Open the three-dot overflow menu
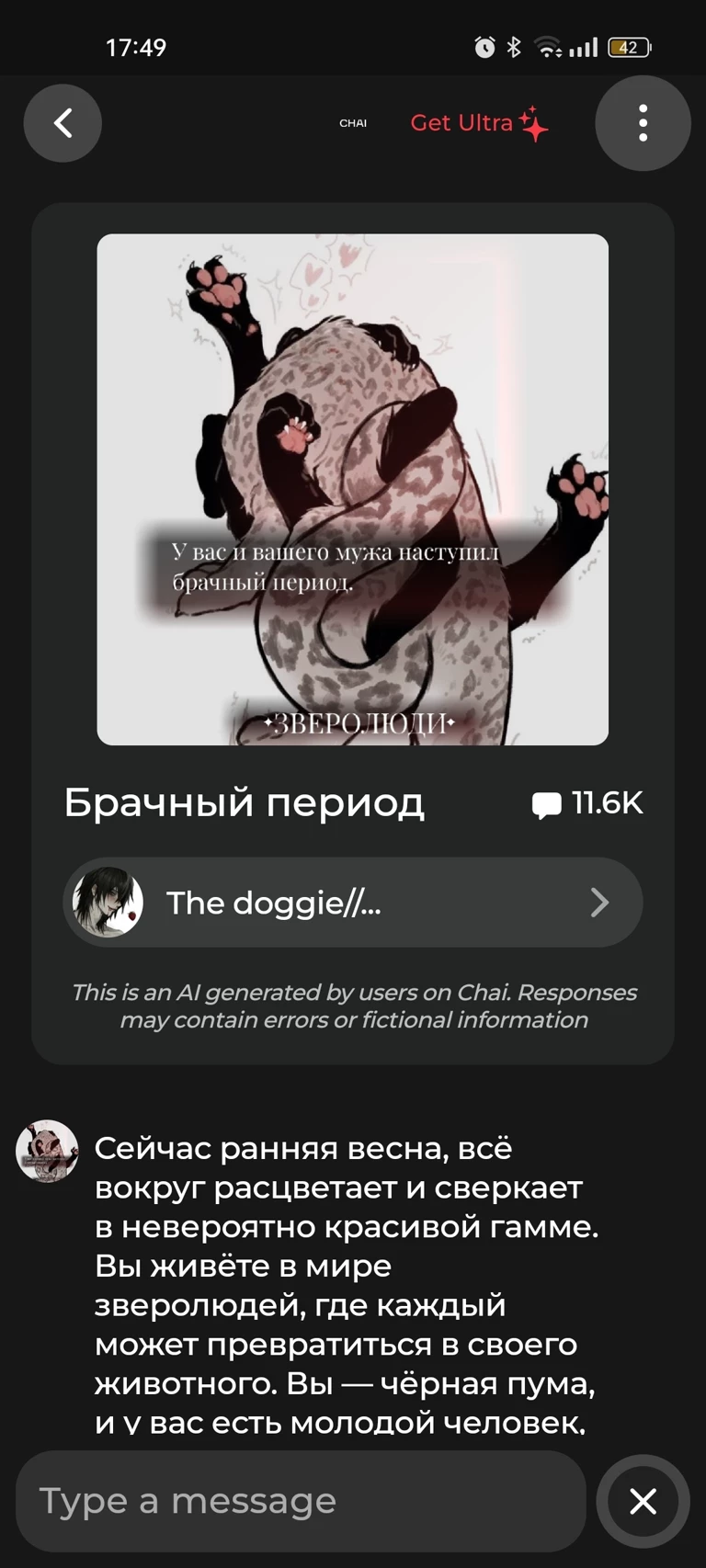Image resolution: width=706 pixels, height=1568 pixels. (x=643, y=123)
